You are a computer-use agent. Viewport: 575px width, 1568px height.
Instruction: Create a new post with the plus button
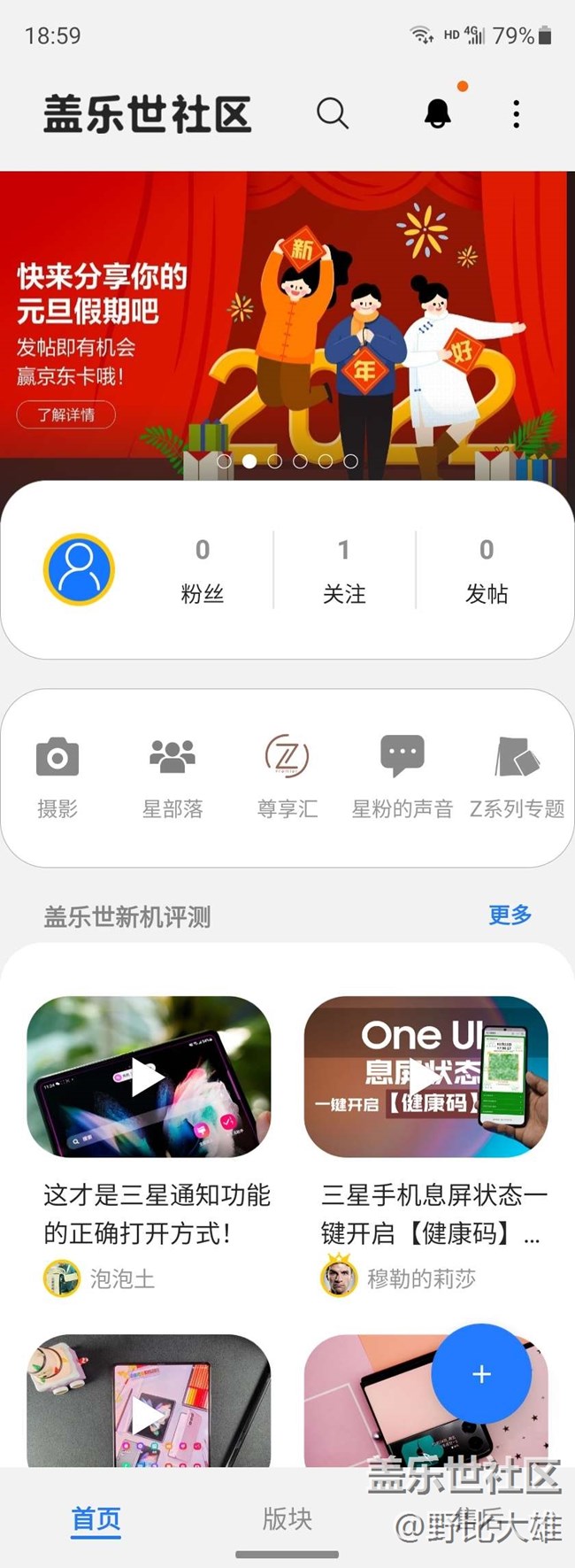point(481,1374)
